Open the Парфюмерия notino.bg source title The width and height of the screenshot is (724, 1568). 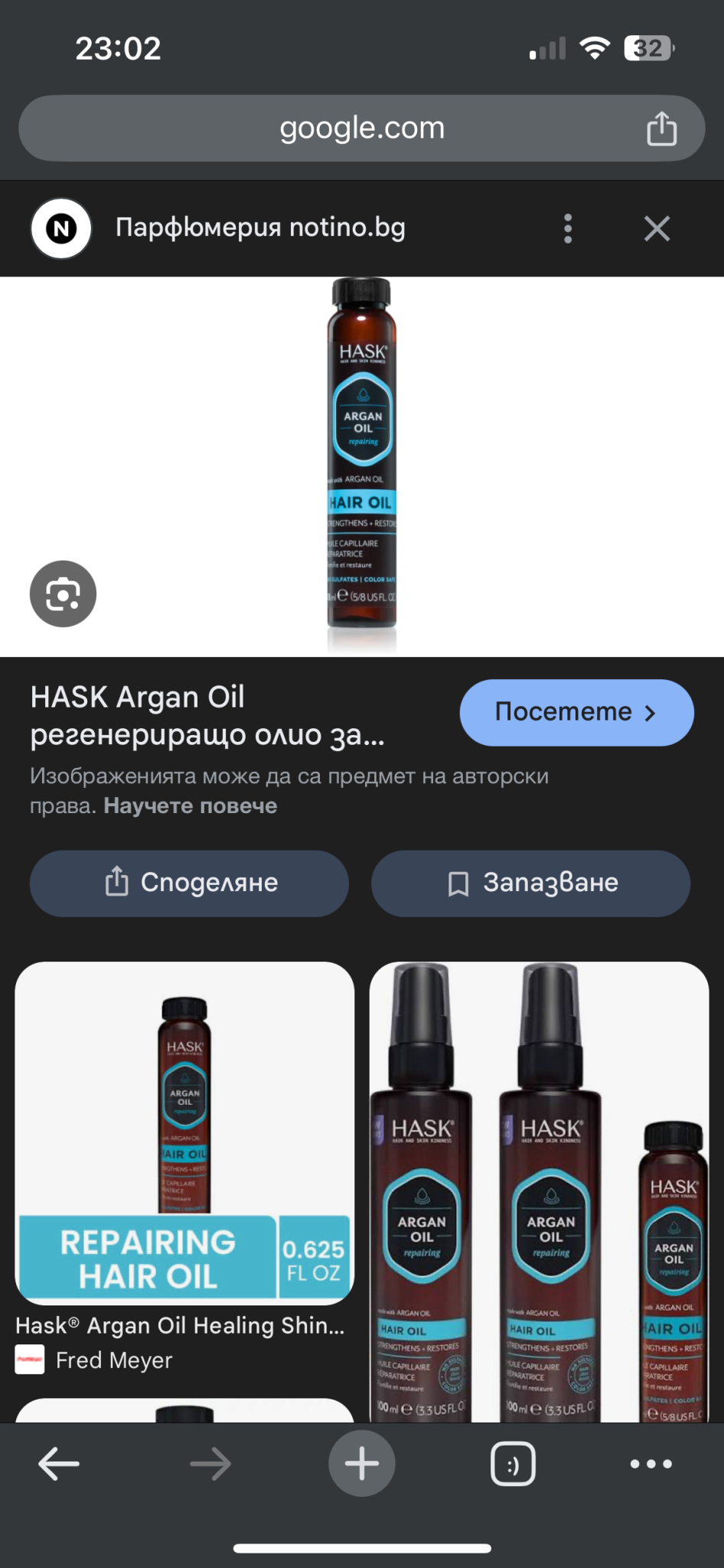260,228
